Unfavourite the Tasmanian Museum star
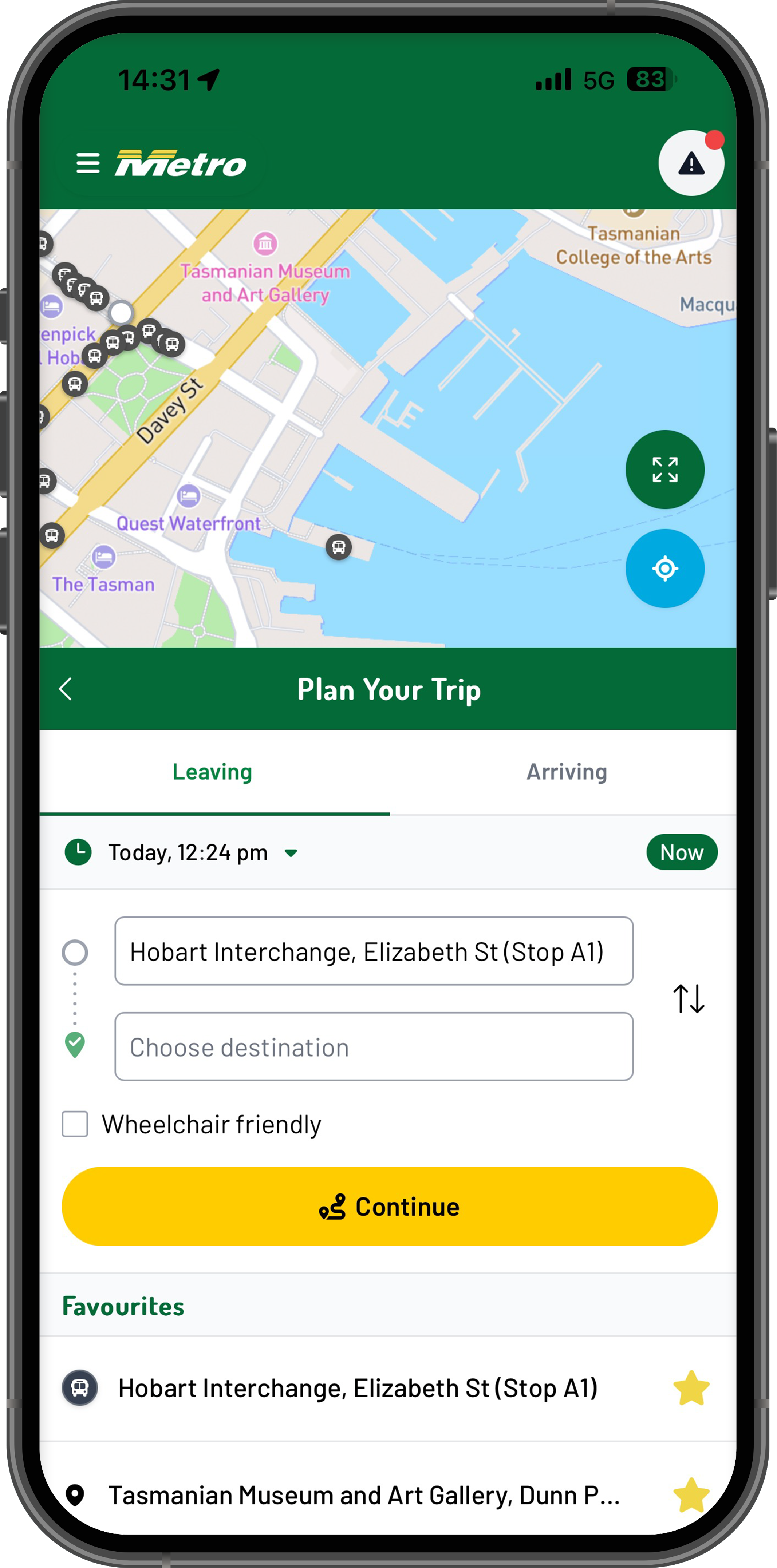The image size is (777, 1568). tap(691, 1495)
